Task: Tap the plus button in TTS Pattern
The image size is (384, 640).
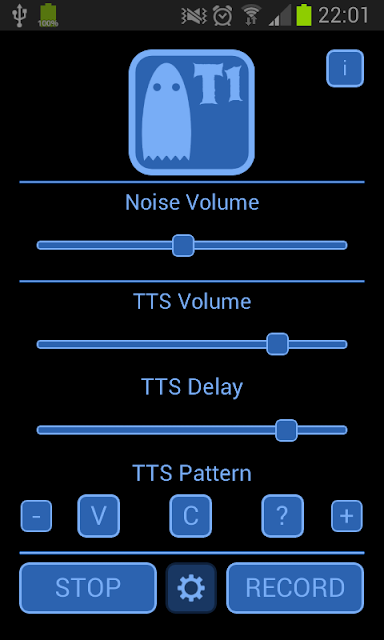Action: point(347,516)
